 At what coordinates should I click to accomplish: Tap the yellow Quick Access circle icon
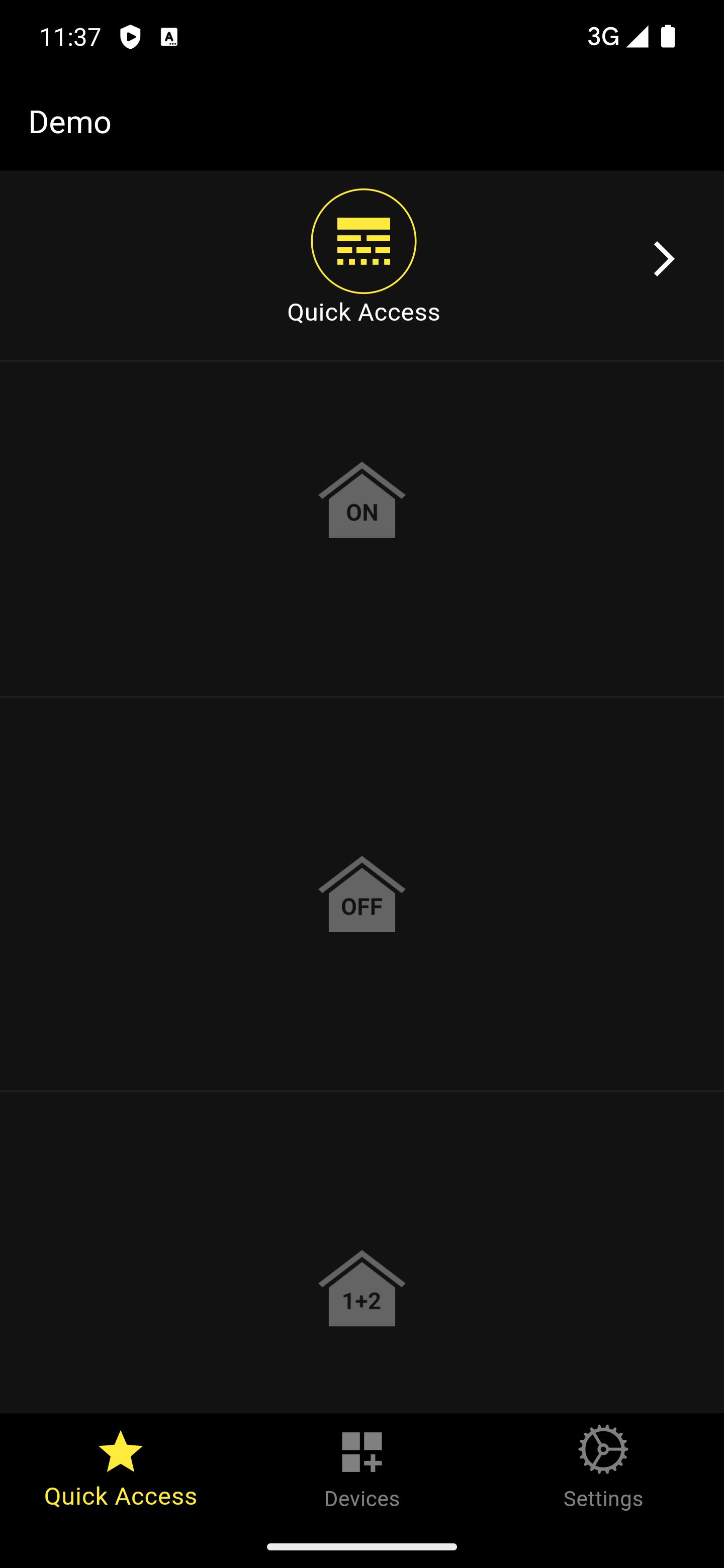coord(364,241)
